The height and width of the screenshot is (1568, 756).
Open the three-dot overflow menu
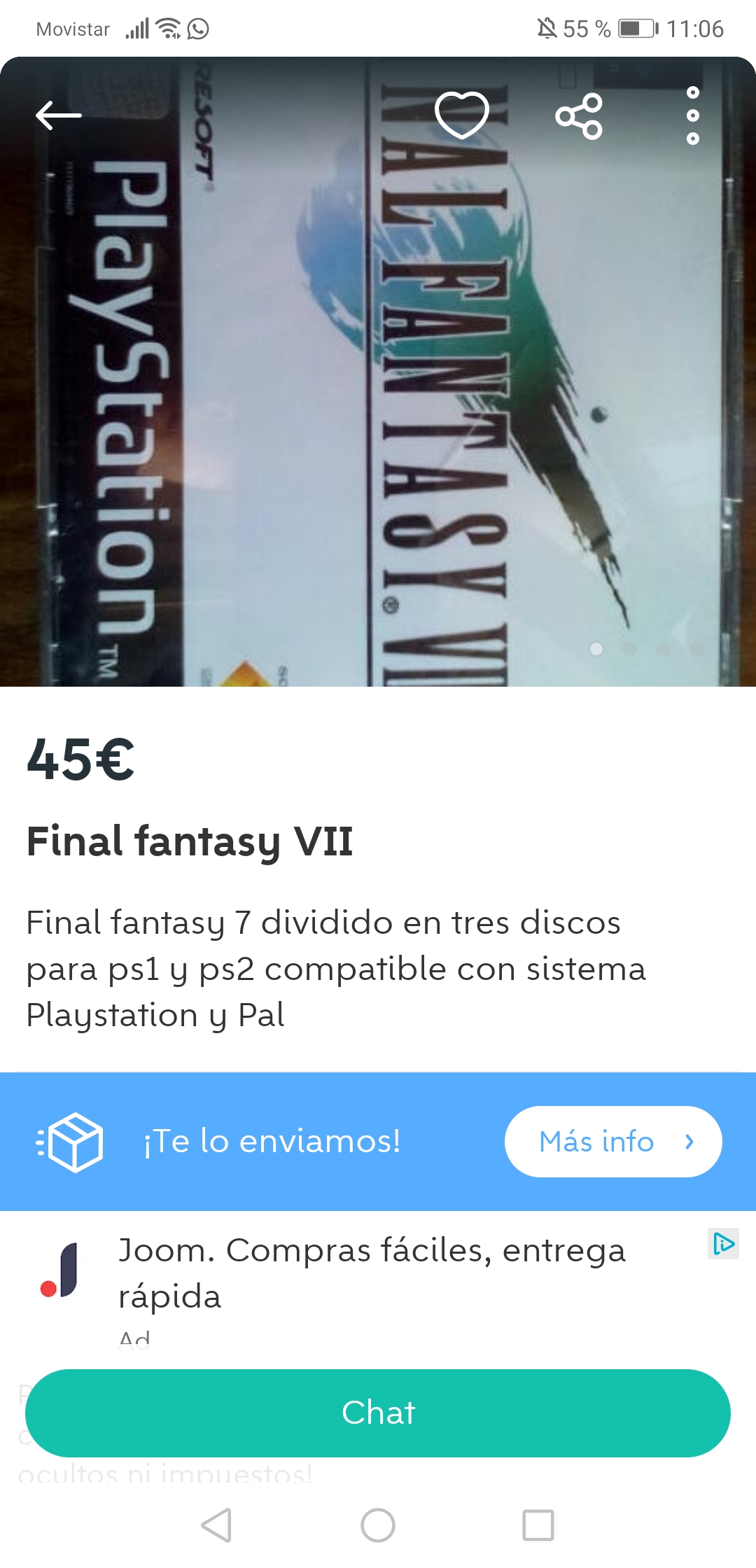pos(693,115)
